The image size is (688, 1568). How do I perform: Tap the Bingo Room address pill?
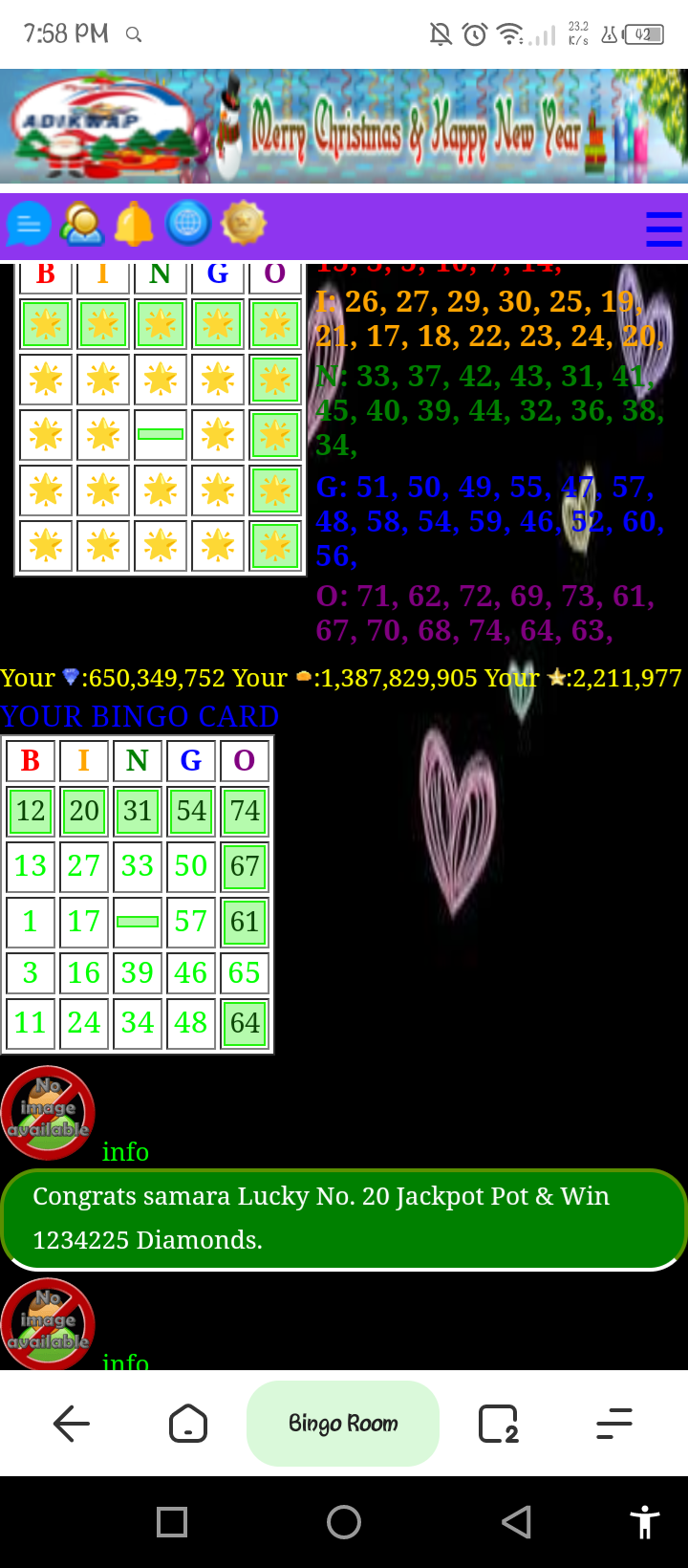[343, 1424]
